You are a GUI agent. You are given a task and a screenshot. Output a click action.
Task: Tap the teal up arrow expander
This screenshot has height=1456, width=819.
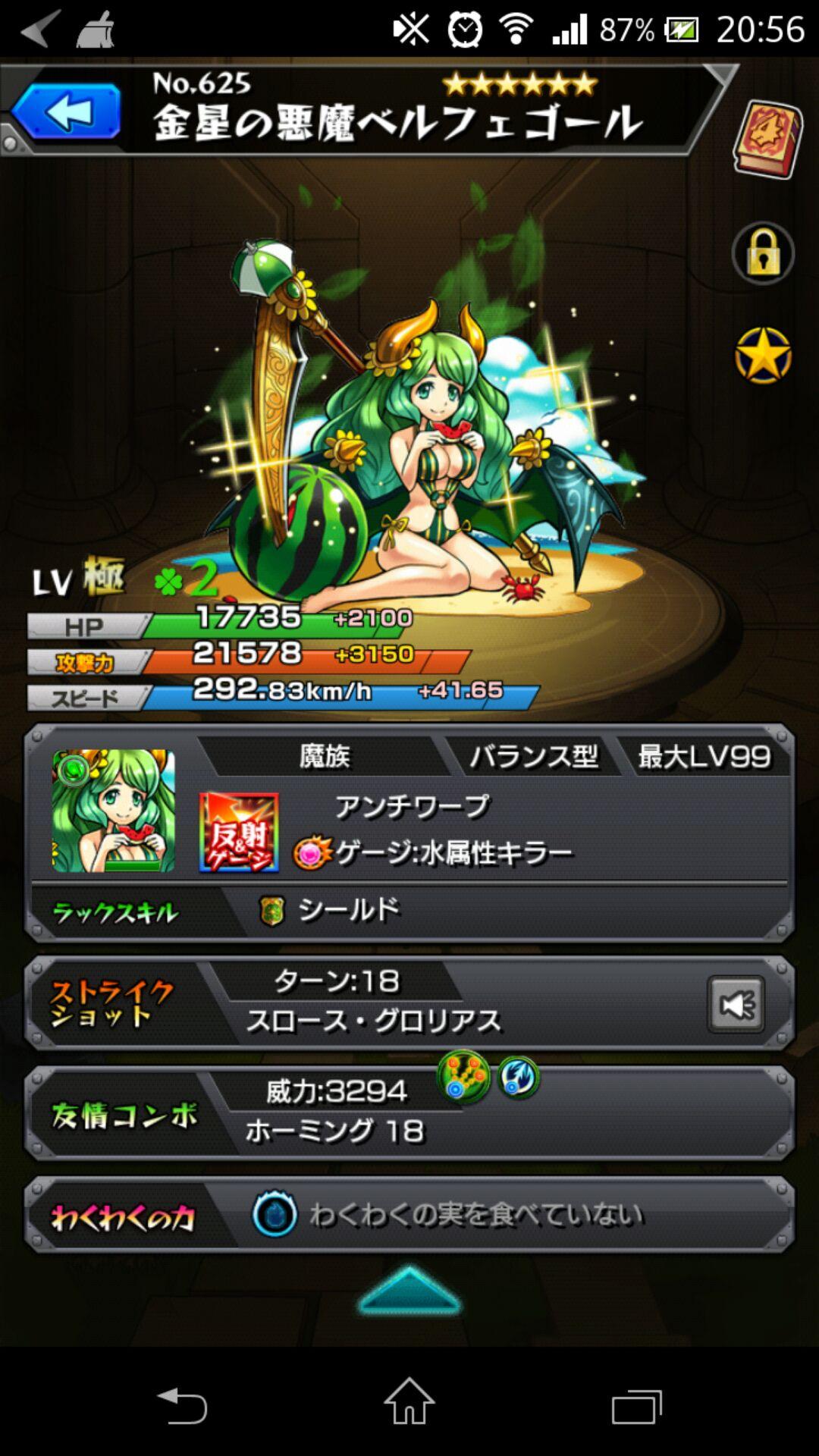click(409, 1291)
